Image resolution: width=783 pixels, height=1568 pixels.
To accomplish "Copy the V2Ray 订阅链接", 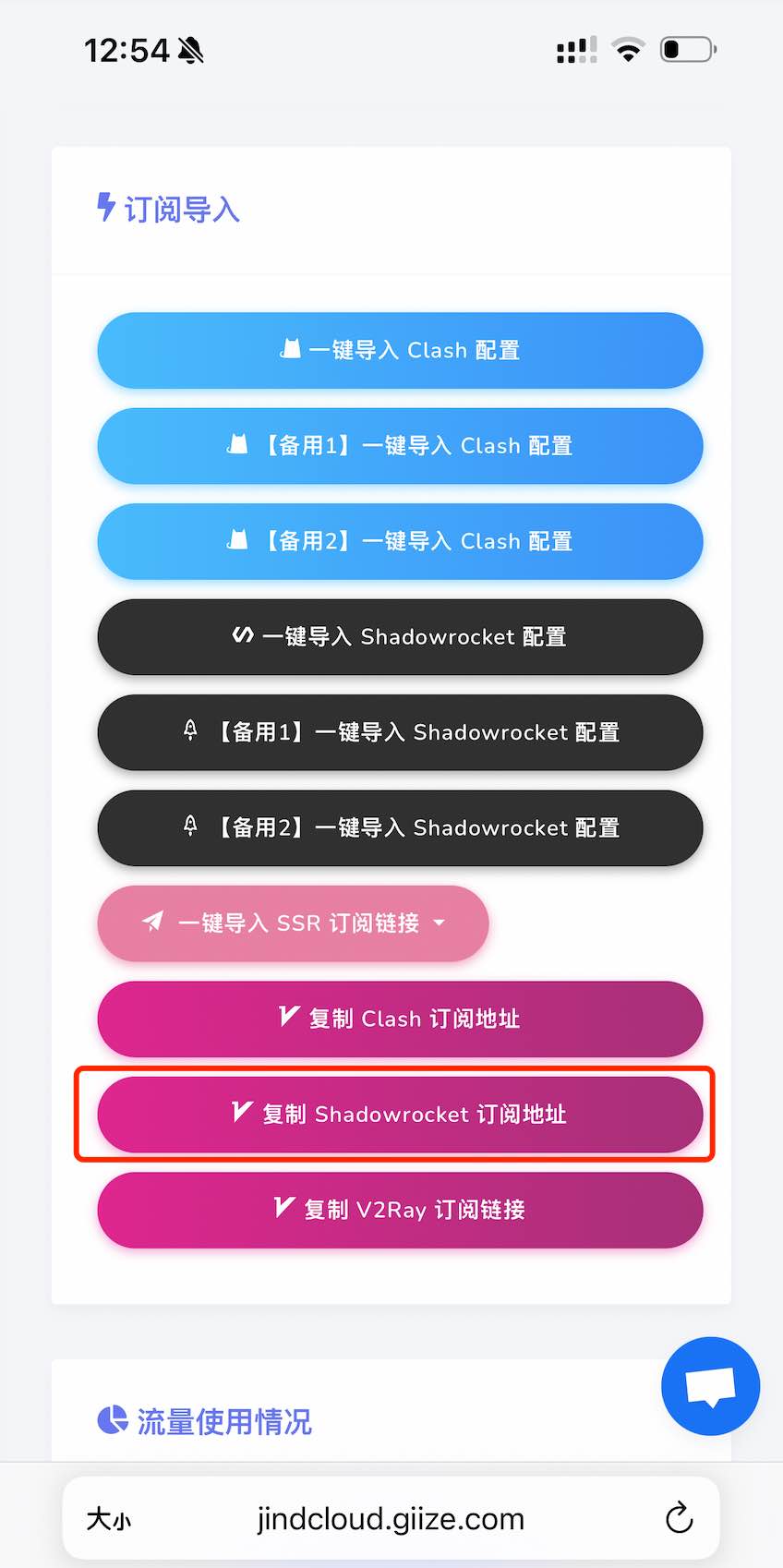I will [400, 1210].
